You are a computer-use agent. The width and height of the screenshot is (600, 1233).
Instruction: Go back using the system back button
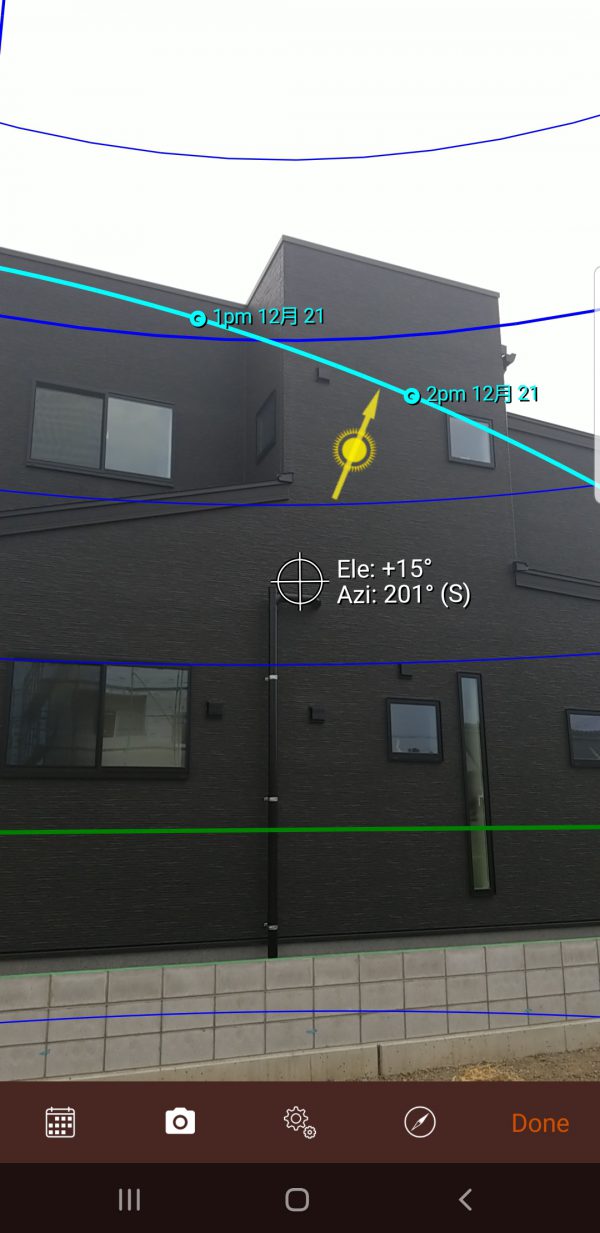(x=465, y=1199)
